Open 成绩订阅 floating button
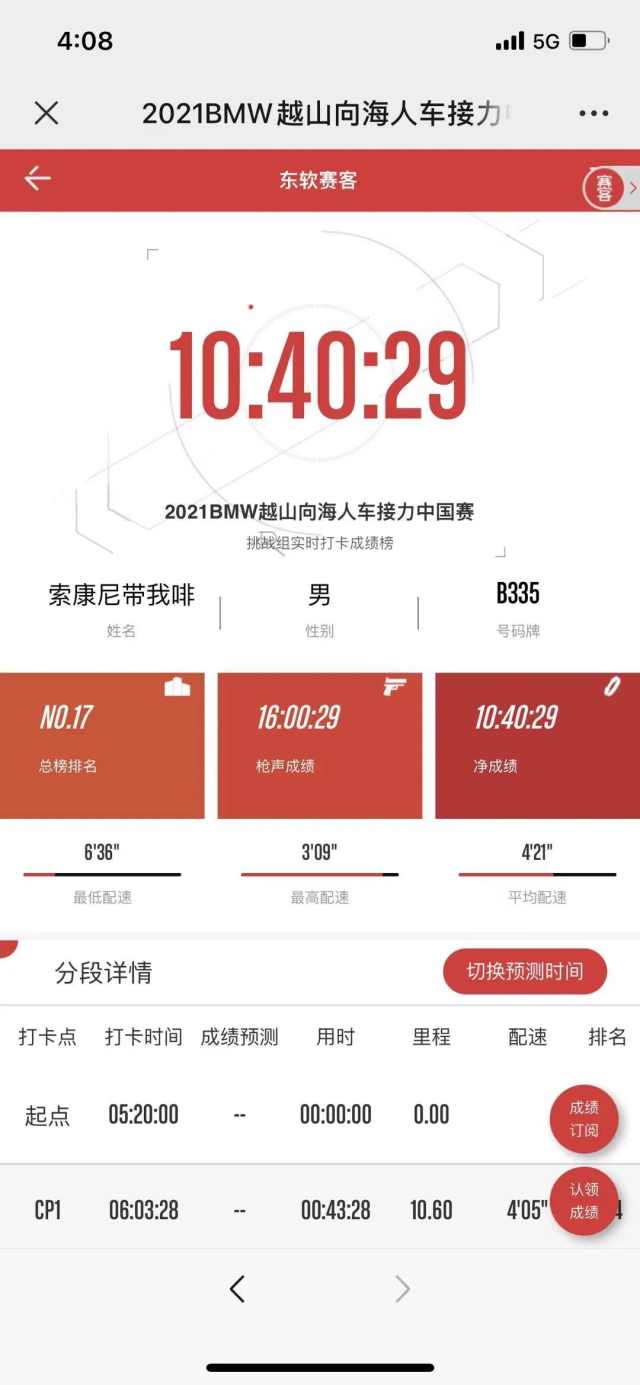Viewport: 640px width, 1385px height. pos(584,1118)
